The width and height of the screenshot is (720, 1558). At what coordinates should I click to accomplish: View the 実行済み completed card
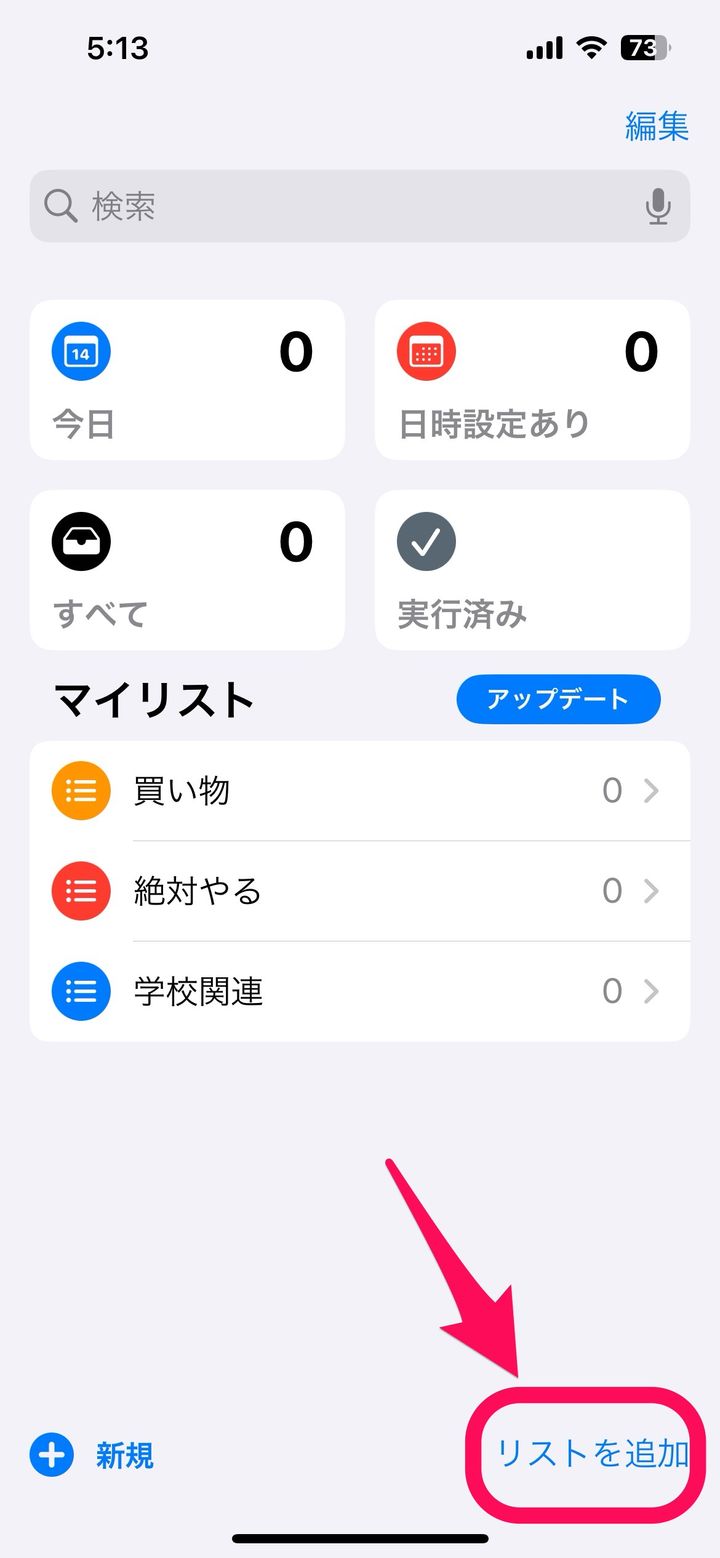532,570
